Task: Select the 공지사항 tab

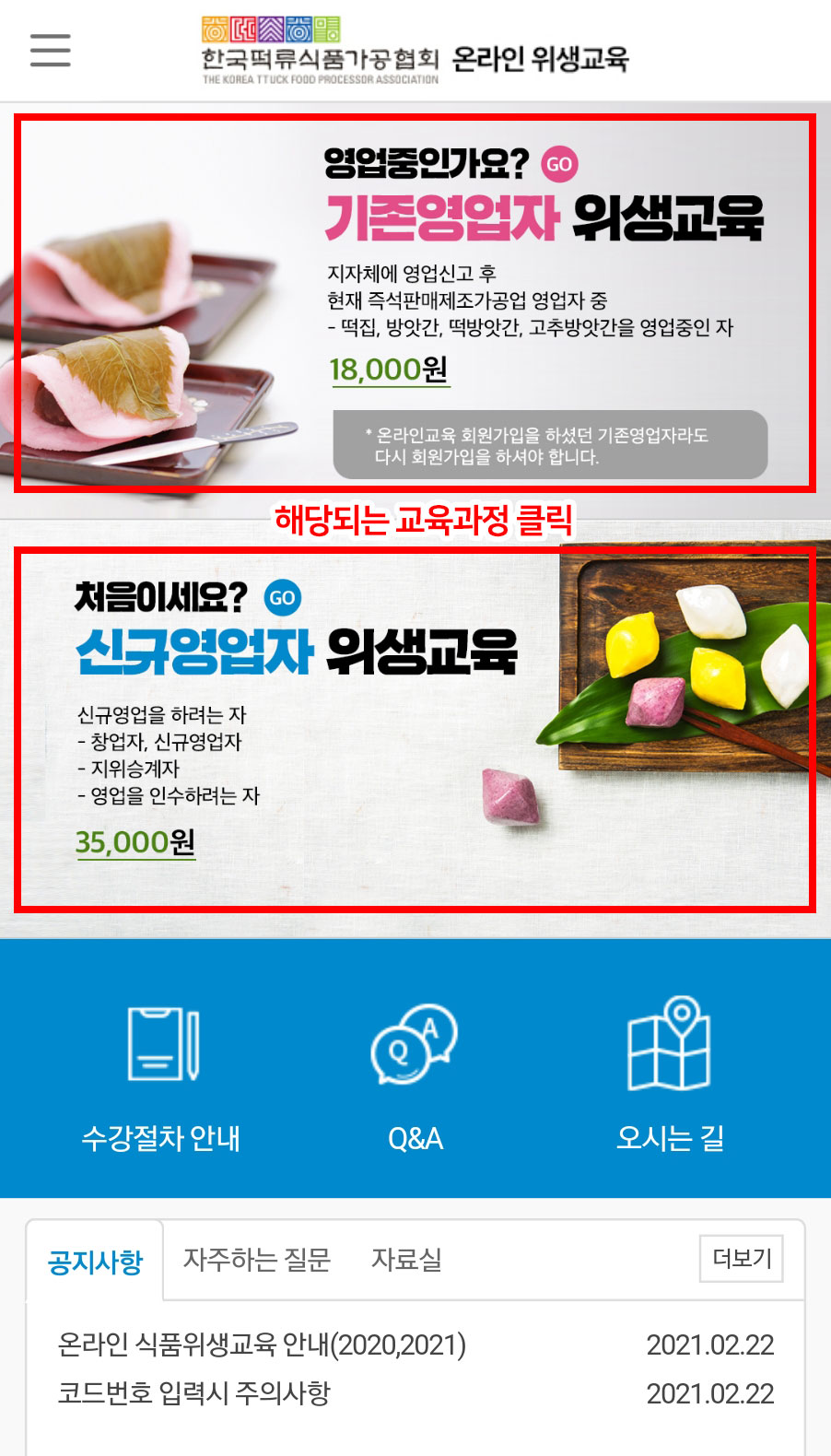Action: pyautogui.click(x=95, y=1261)
